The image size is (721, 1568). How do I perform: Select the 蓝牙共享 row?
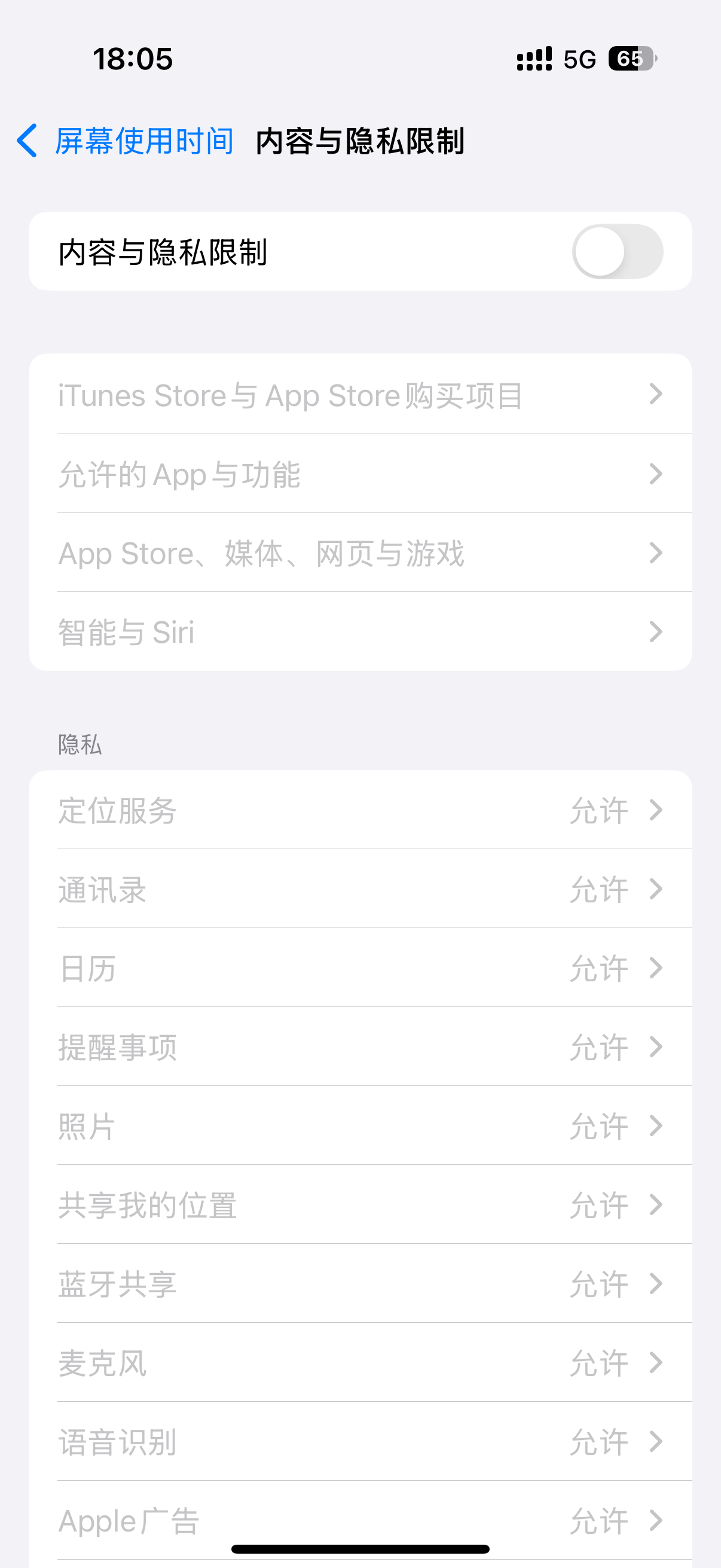(360, 1284)
